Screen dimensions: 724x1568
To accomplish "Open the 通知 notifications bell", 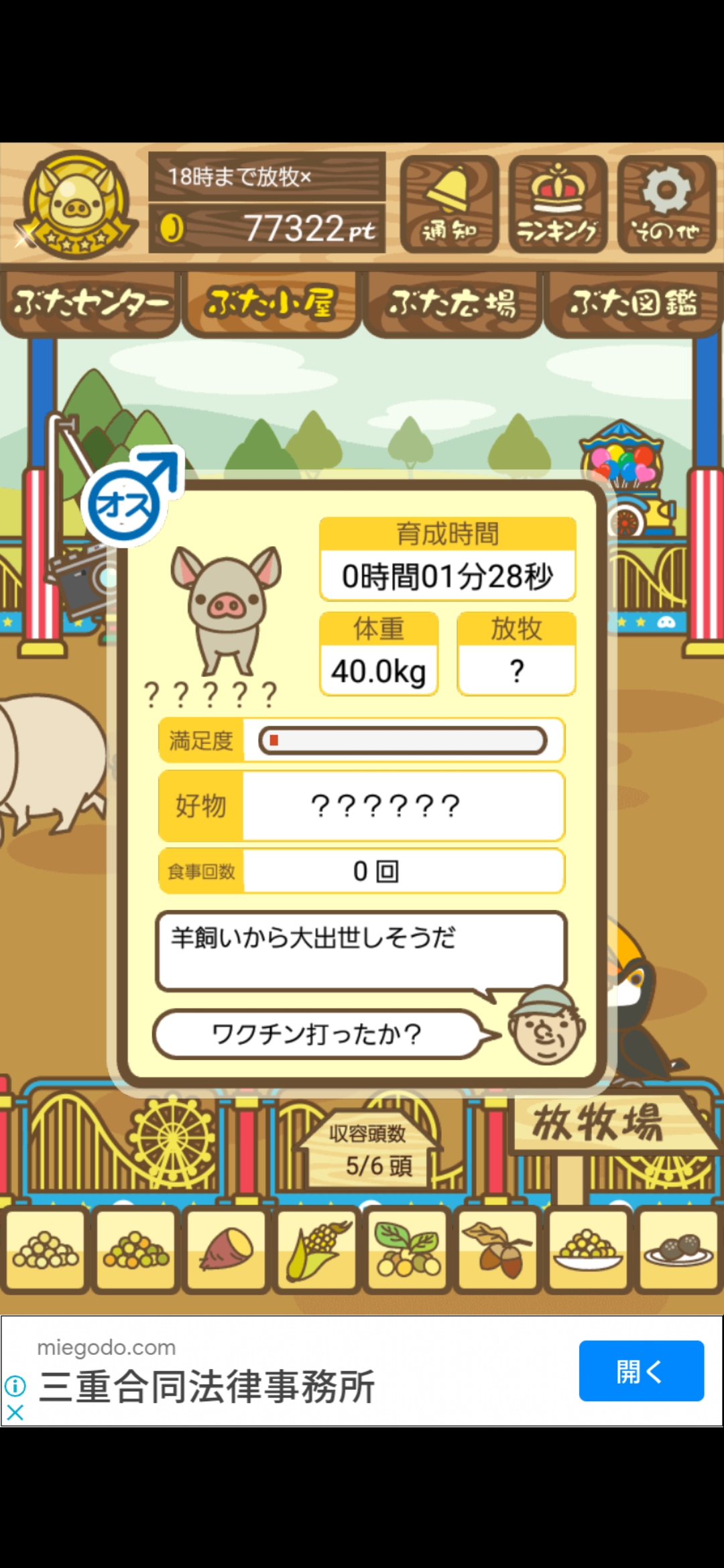I will click(x=449, y=204).
